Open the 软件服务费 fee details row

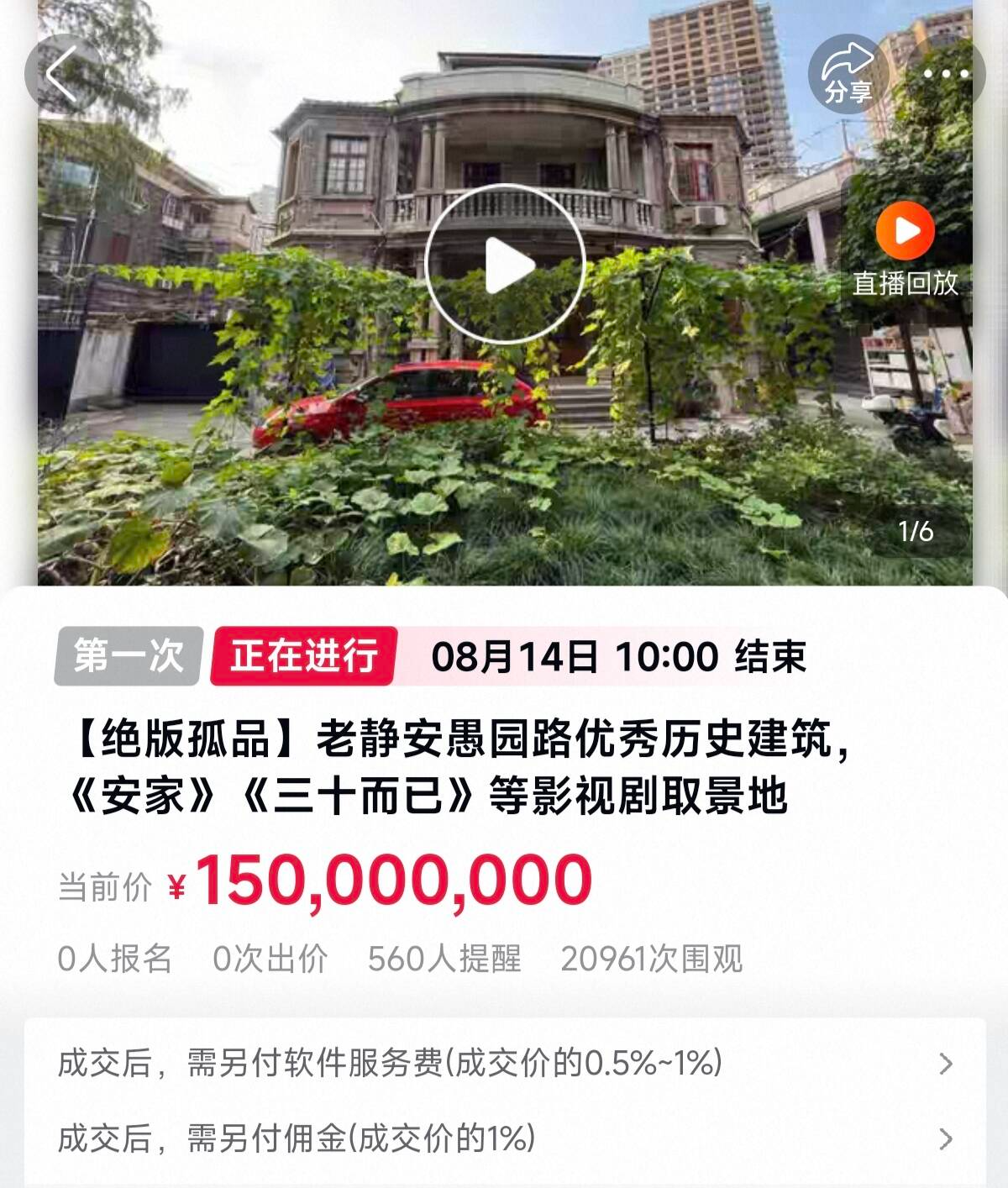(504, 1064)
